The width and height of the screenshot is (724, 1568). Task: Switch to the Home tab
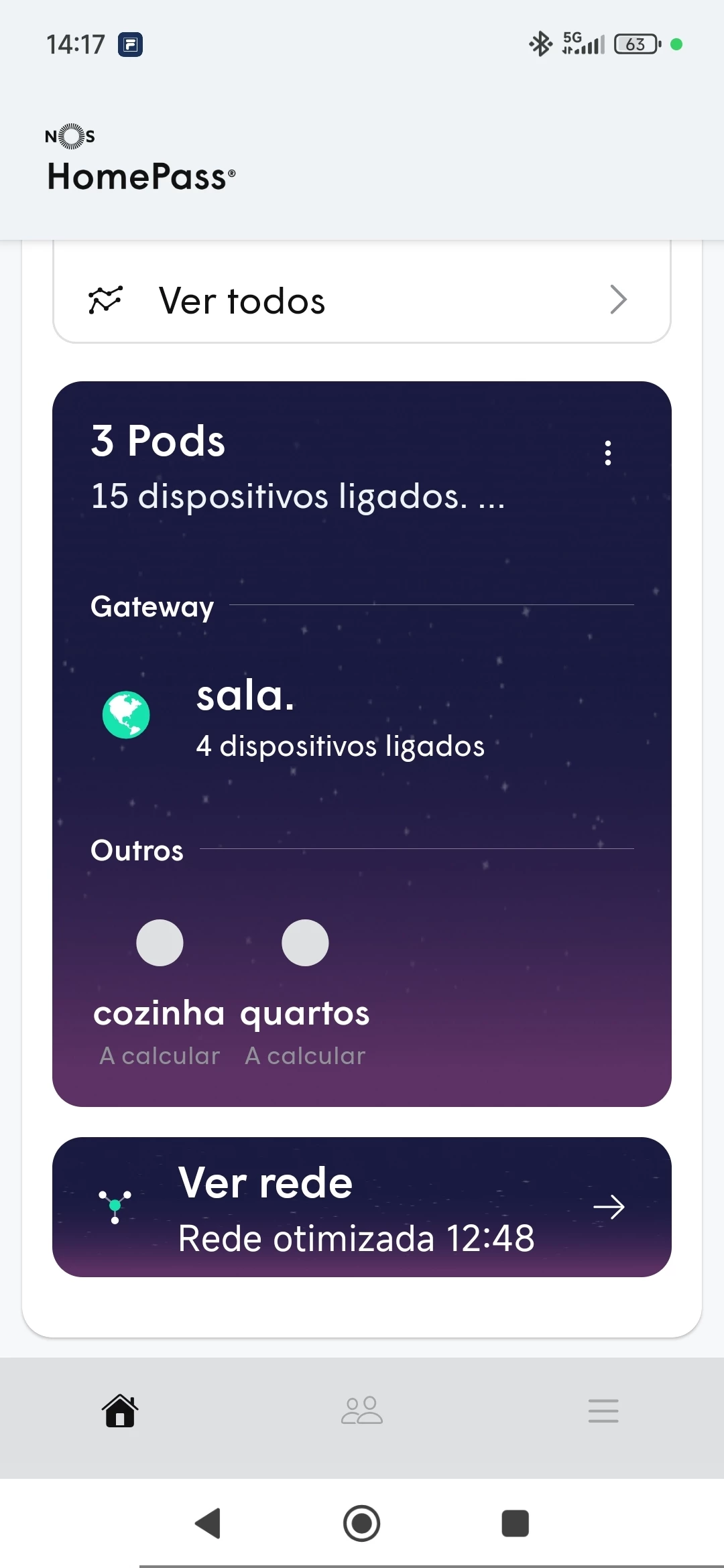coord(121,1411)
